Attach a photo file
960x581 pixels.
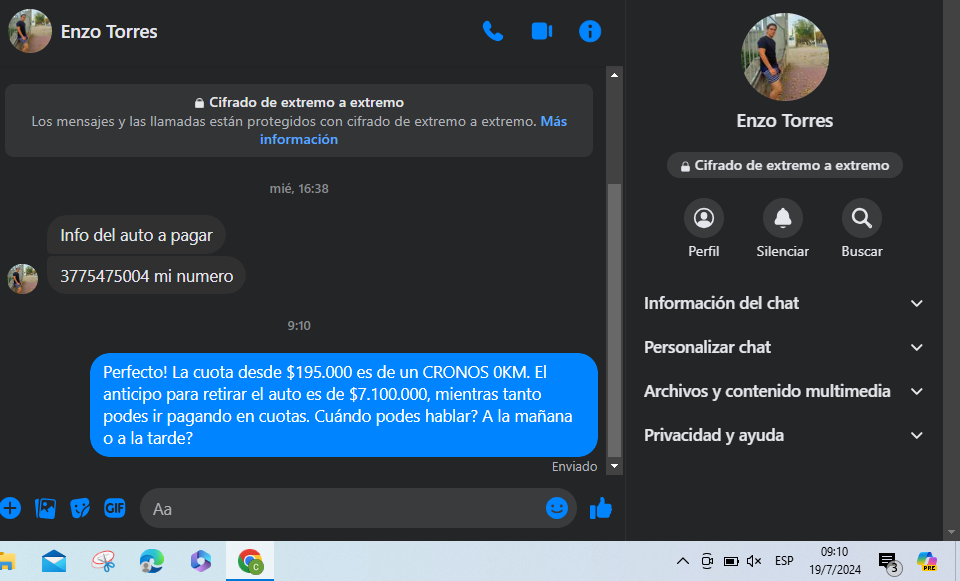(x=45, y=508)
